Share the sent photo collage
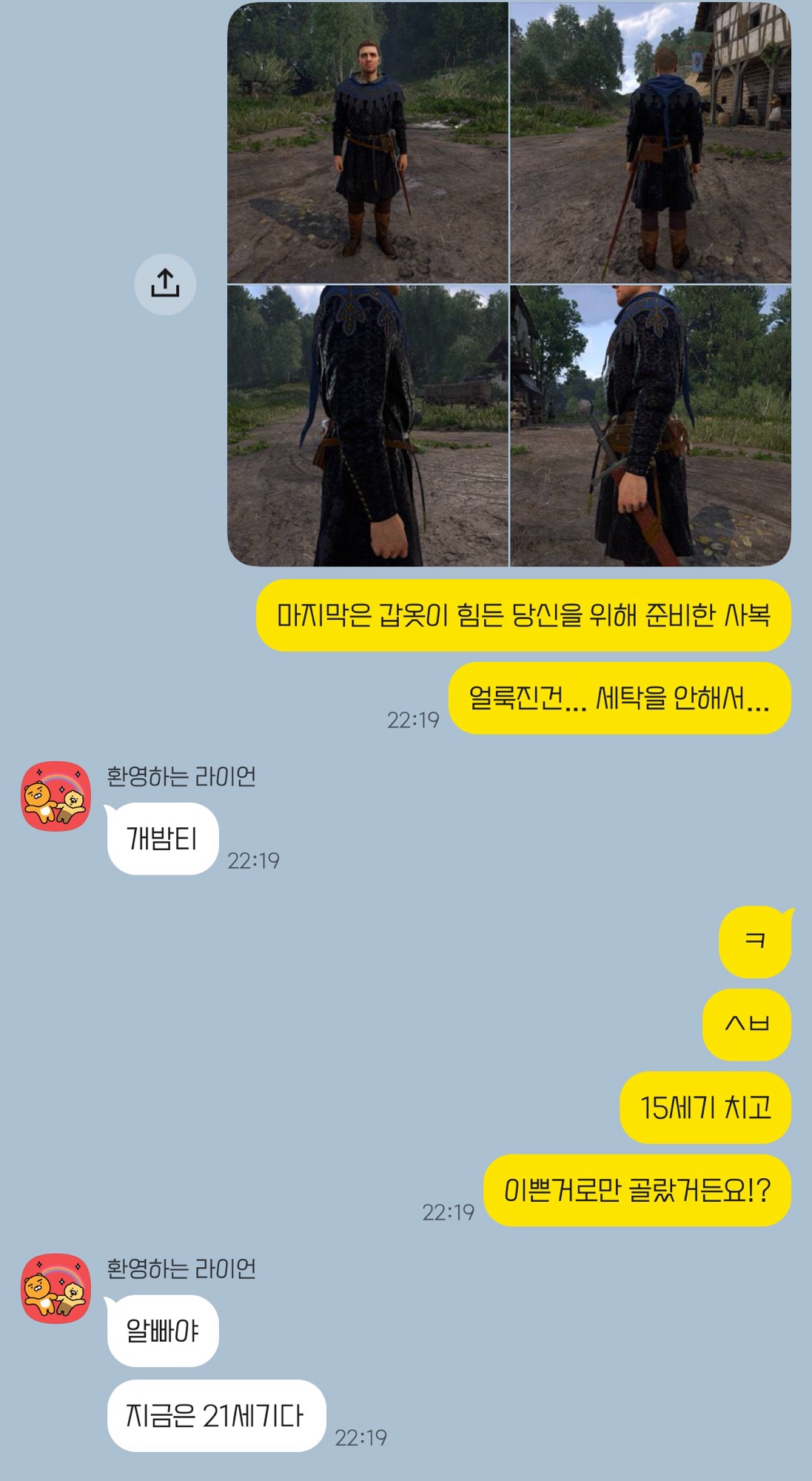This screenshot has height=1481, width=812. (x=165, y=284)
